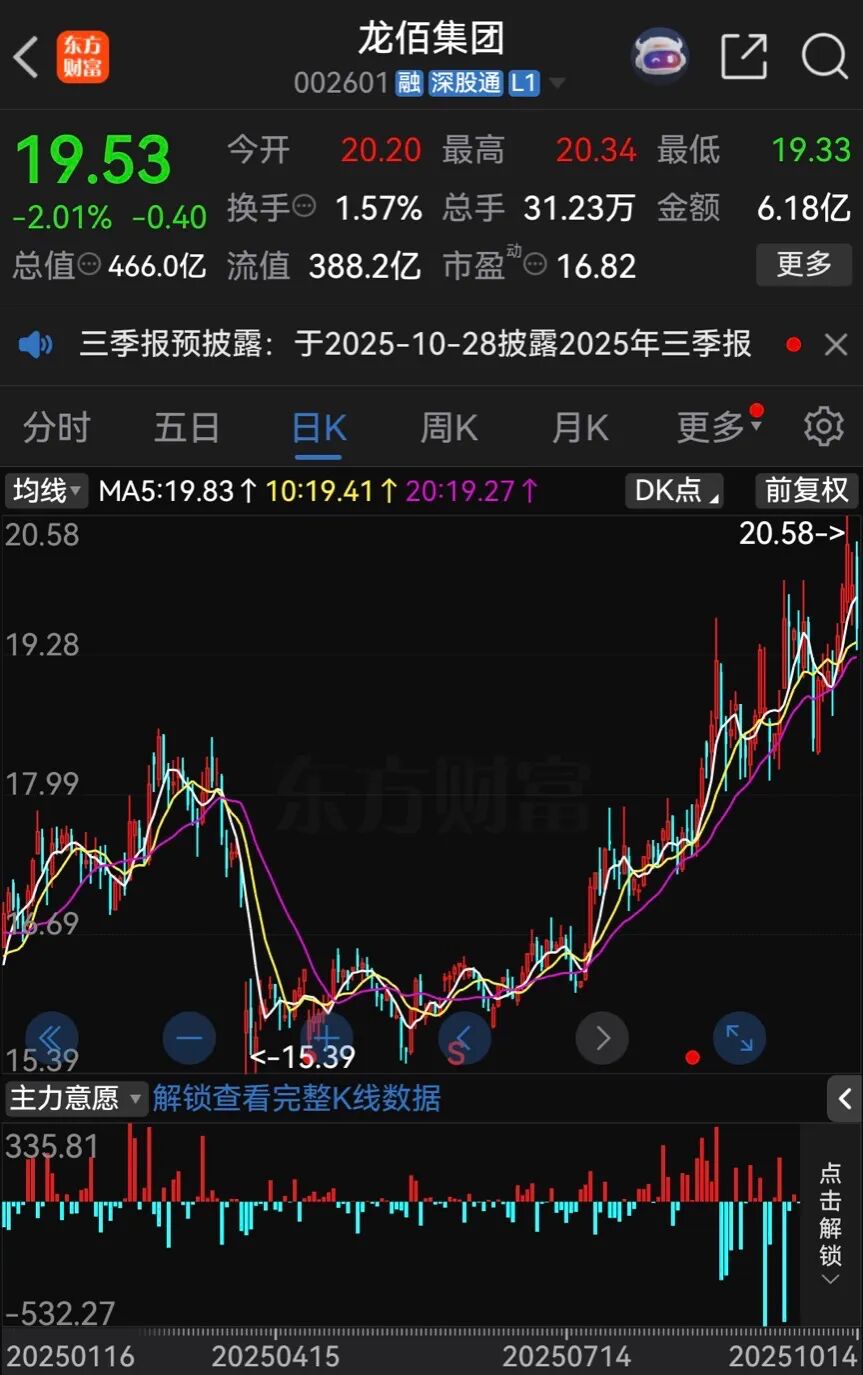The height and width of the screenshot is (1375, 863).
Task: Switch to the 分时 tab
Action: click(x=57, y=428)
